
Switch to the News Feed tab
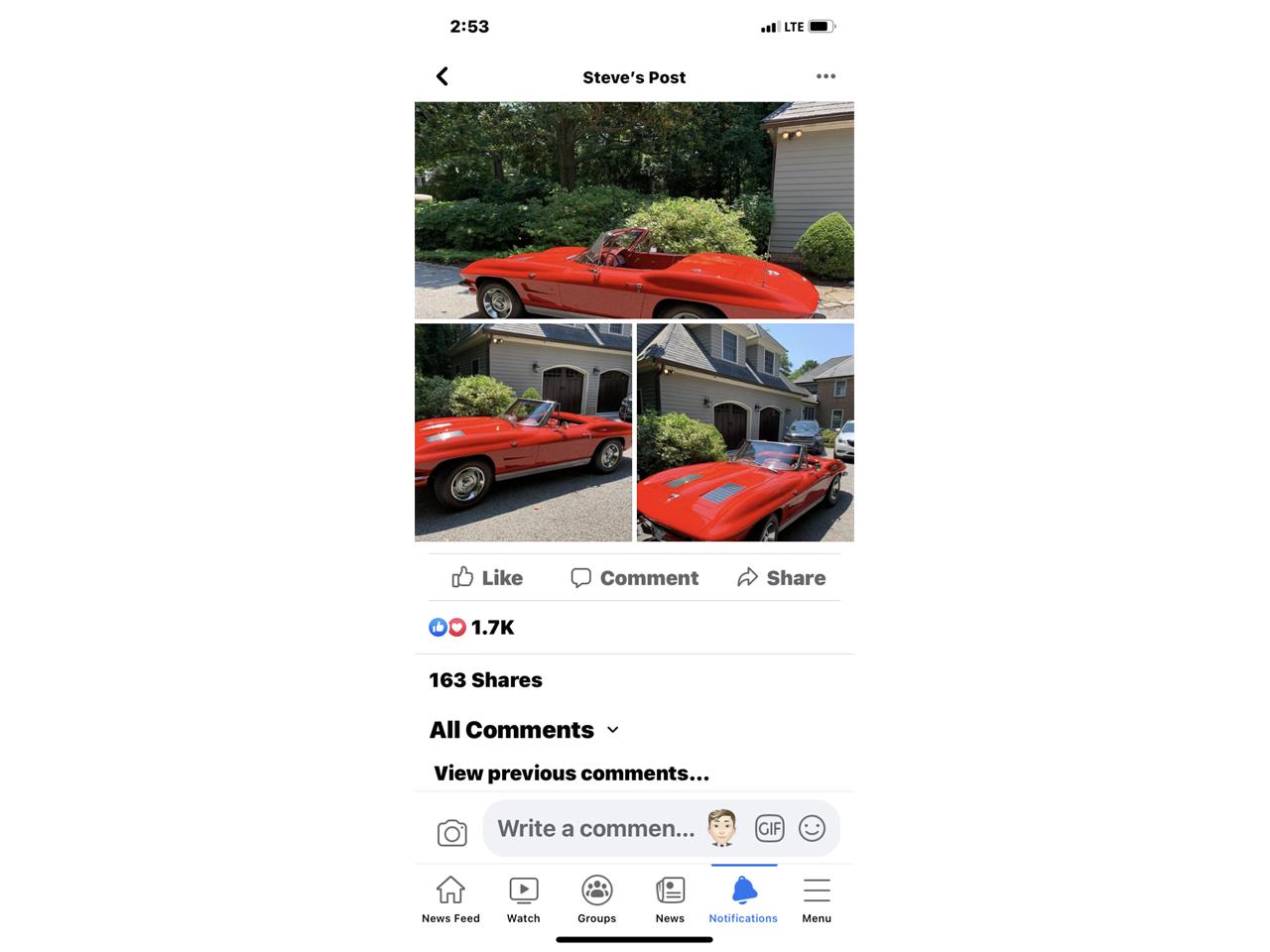click(450, 898)
